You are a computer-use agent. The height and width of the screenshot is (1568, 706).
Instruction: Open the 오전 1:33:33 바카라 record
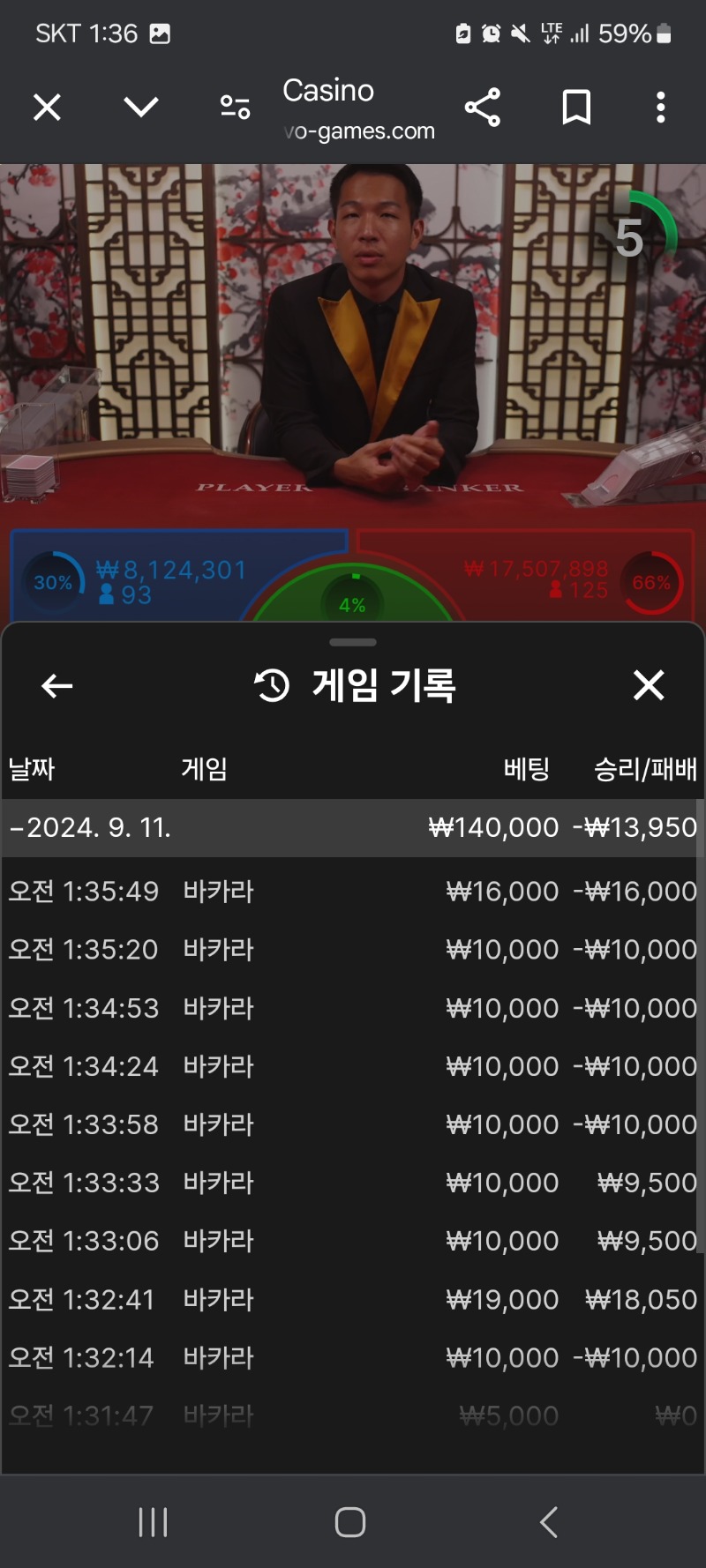pyautogui.click(x=351, y=1182)
